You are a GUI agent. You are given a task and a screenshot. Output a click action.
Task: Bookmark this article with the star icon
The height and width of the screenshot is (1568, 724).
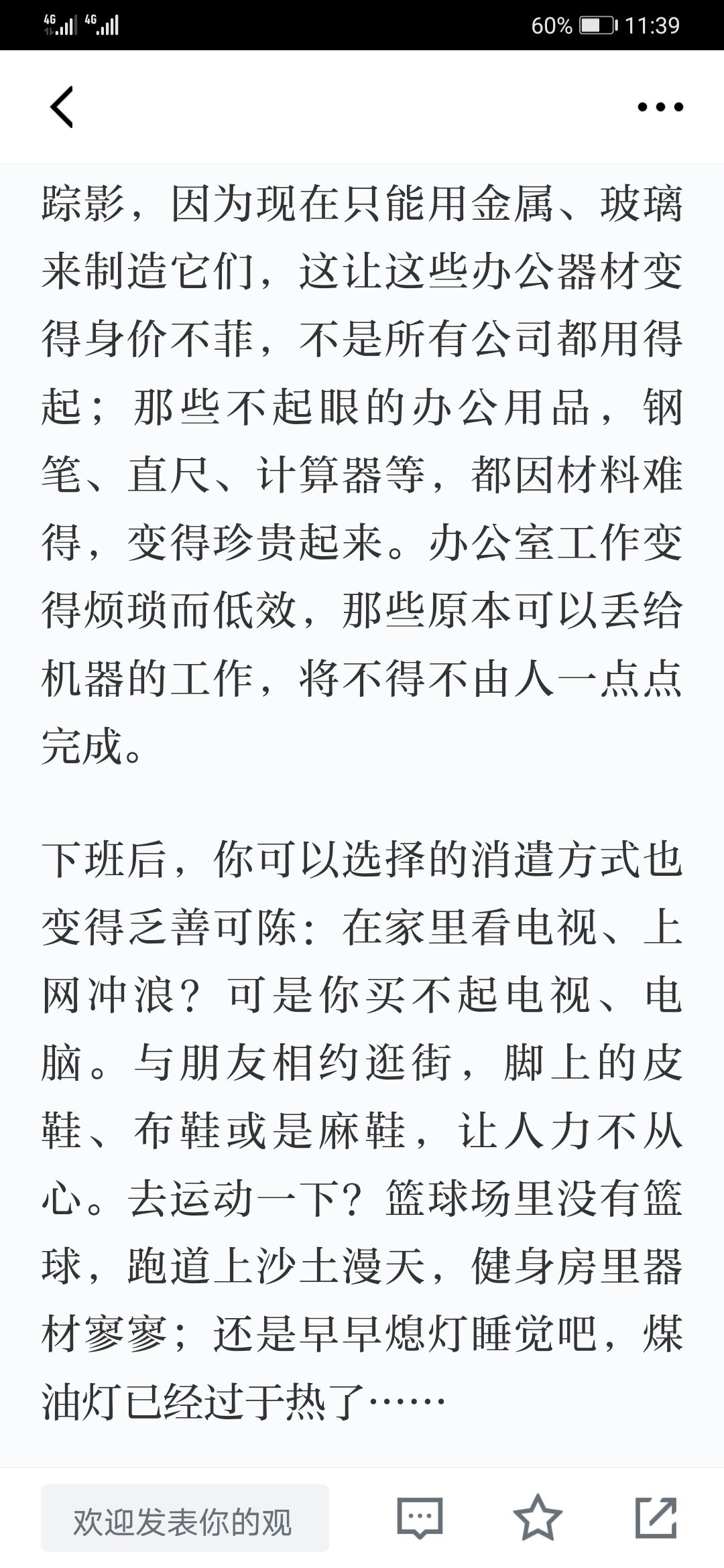(x=538, y=1518)
